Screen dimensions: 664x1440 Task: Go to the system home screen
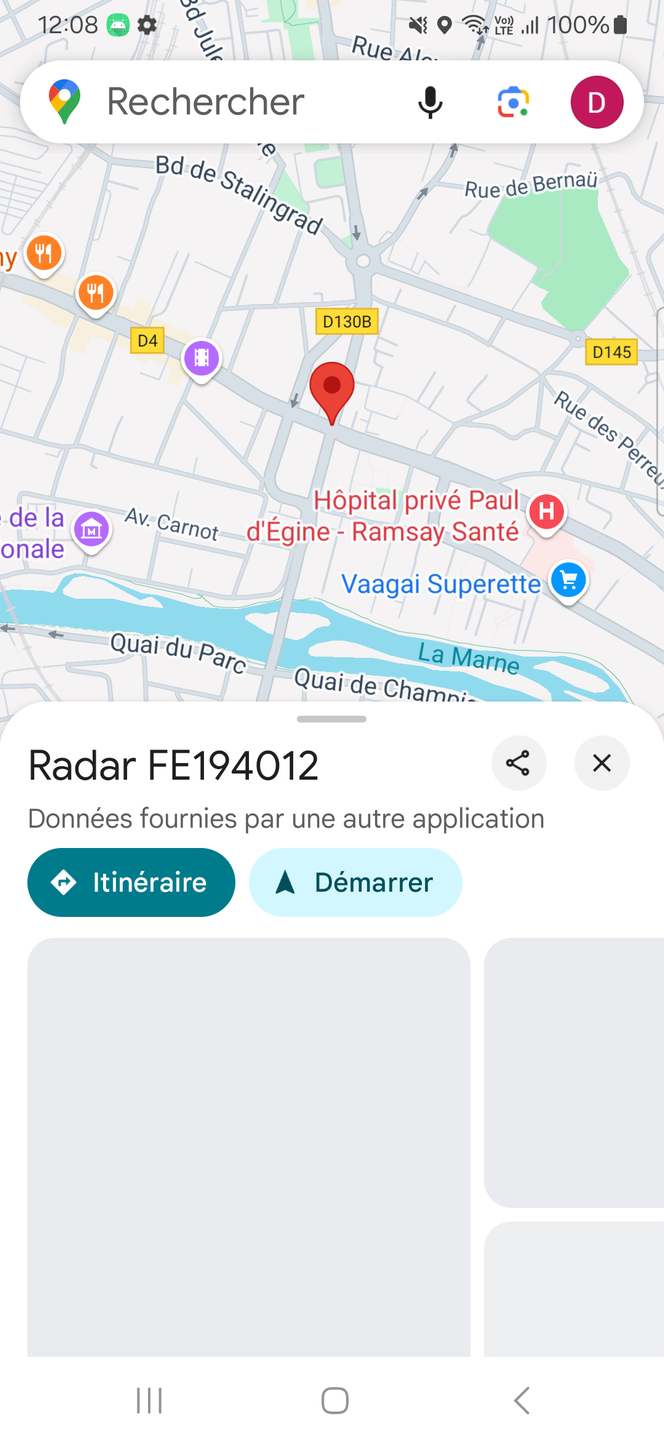pyautogui.click(x=334, y=1400)
